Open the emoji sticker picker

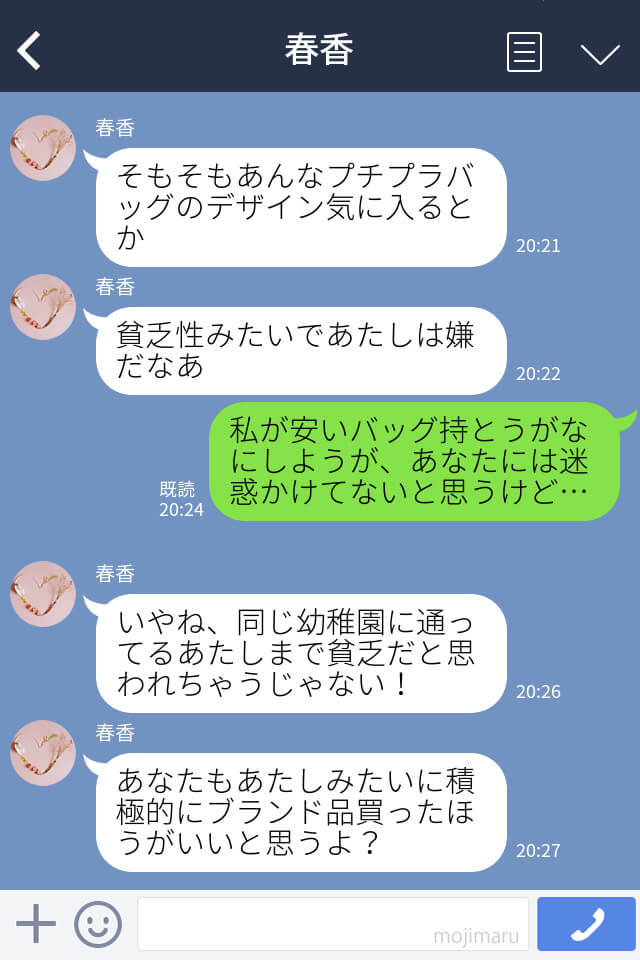tap(98, 924)
